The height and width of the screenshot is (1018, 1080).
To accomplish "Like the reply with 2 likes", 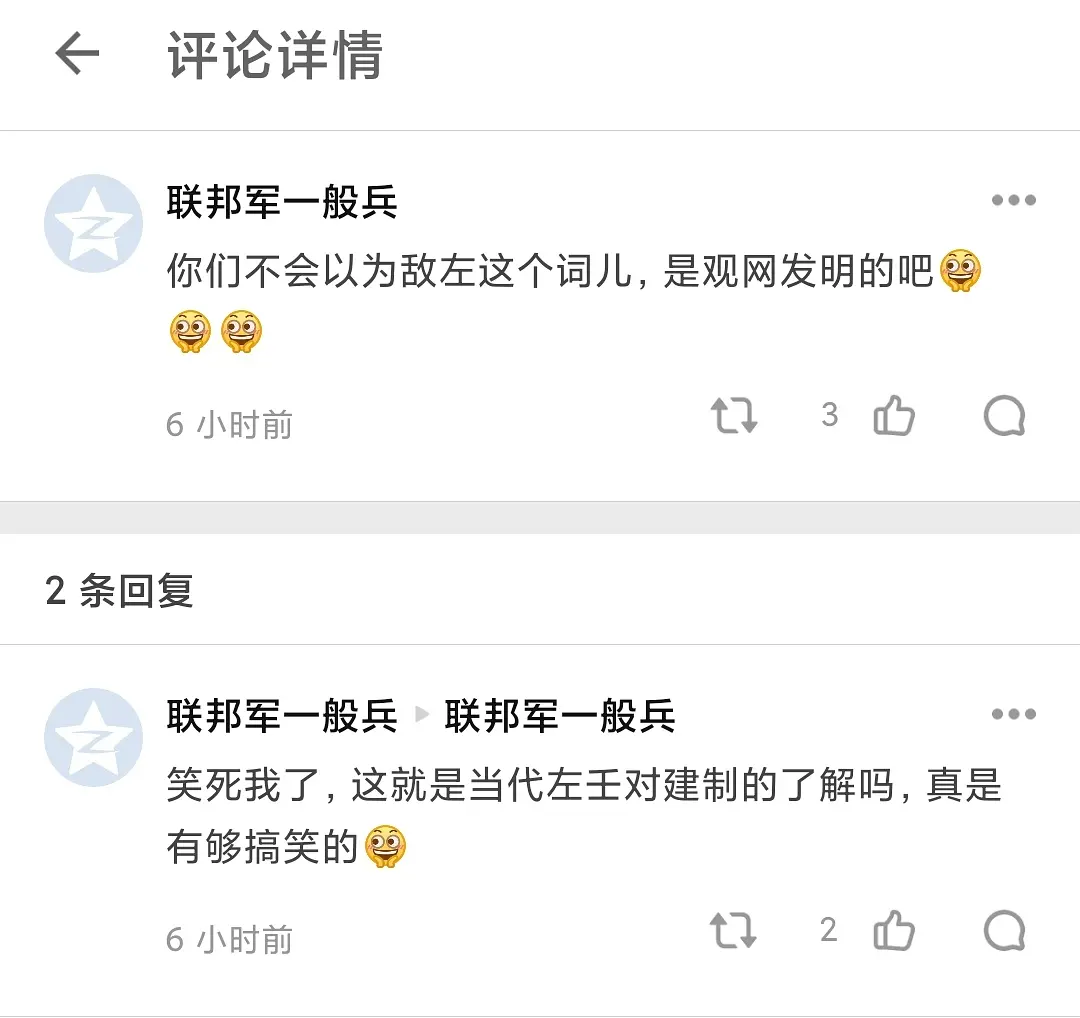I will pos(894,932).
